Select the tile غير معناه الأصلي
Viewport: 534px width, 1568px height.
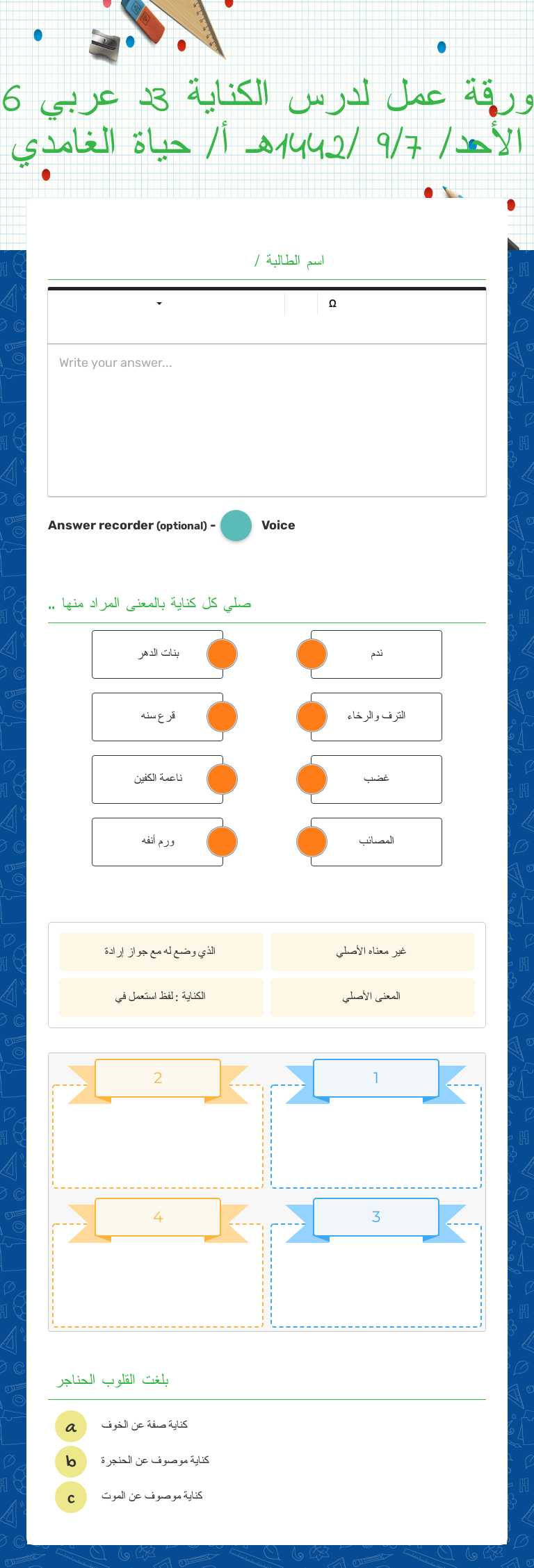[x=373, y=951]
